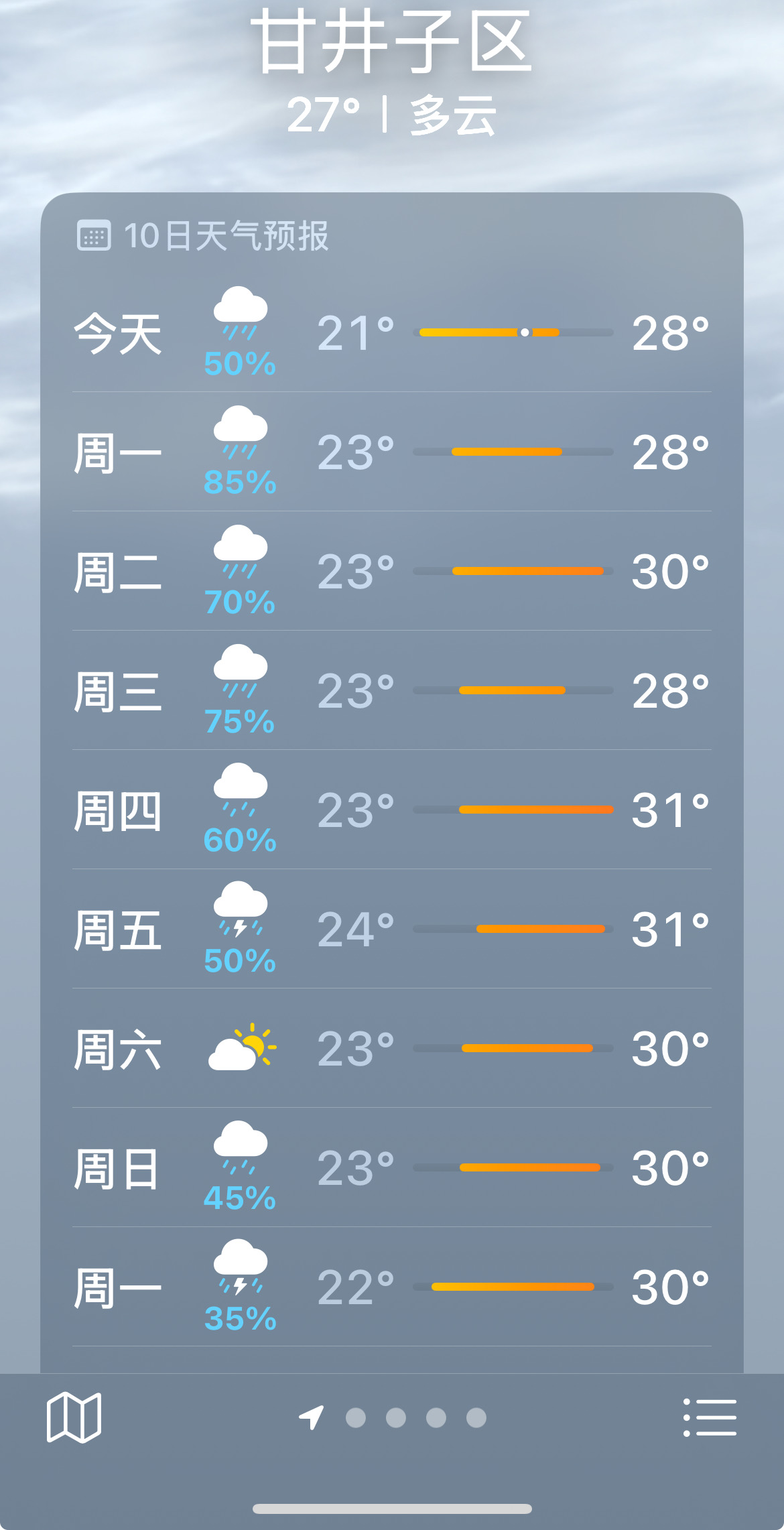784x1530 pixels.
Task: Open the weather map icon
Action: coord(74,1417)
